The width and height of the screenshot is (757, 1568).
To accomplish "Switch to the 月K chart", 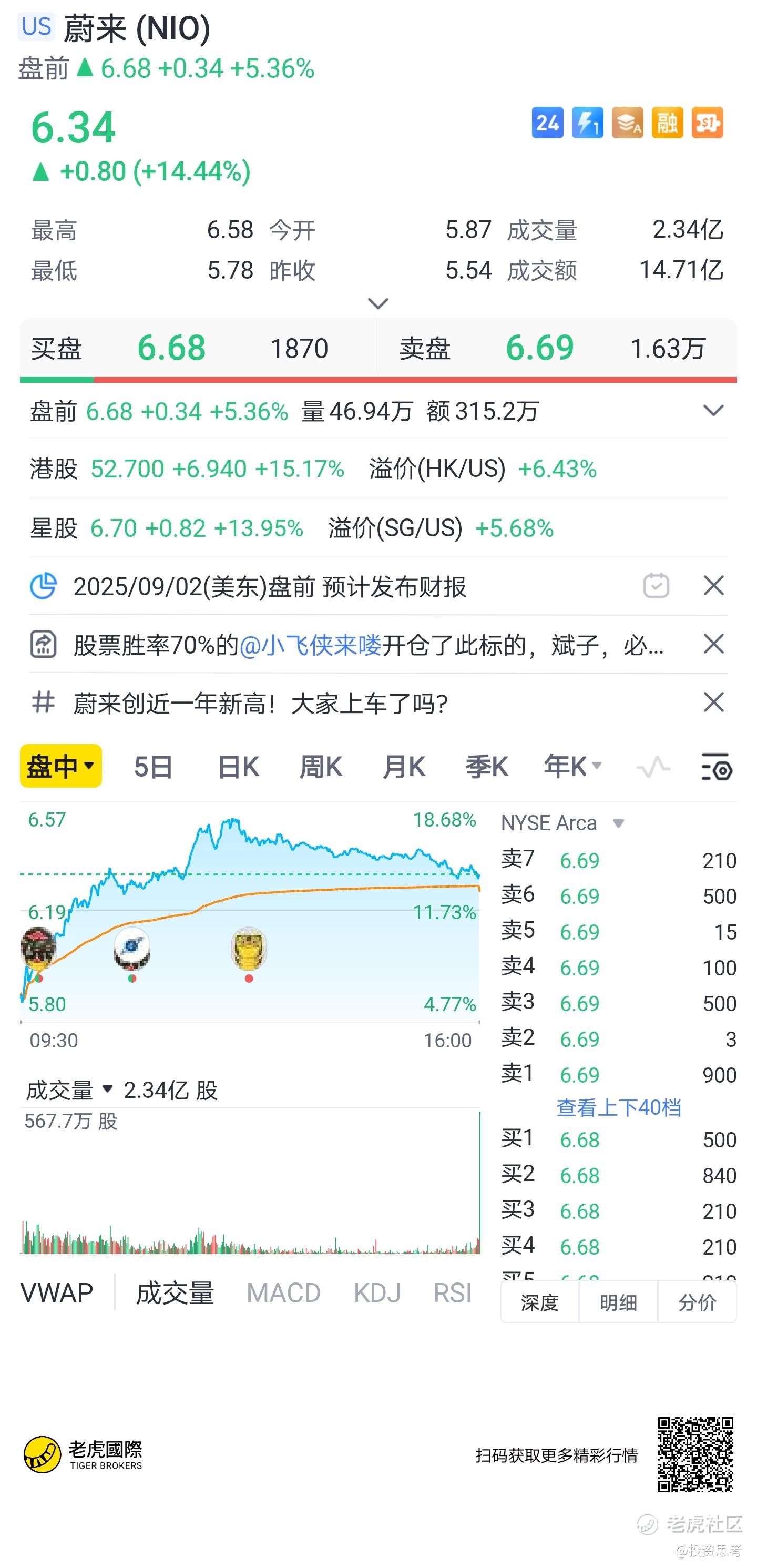I will tap(403, 766).
